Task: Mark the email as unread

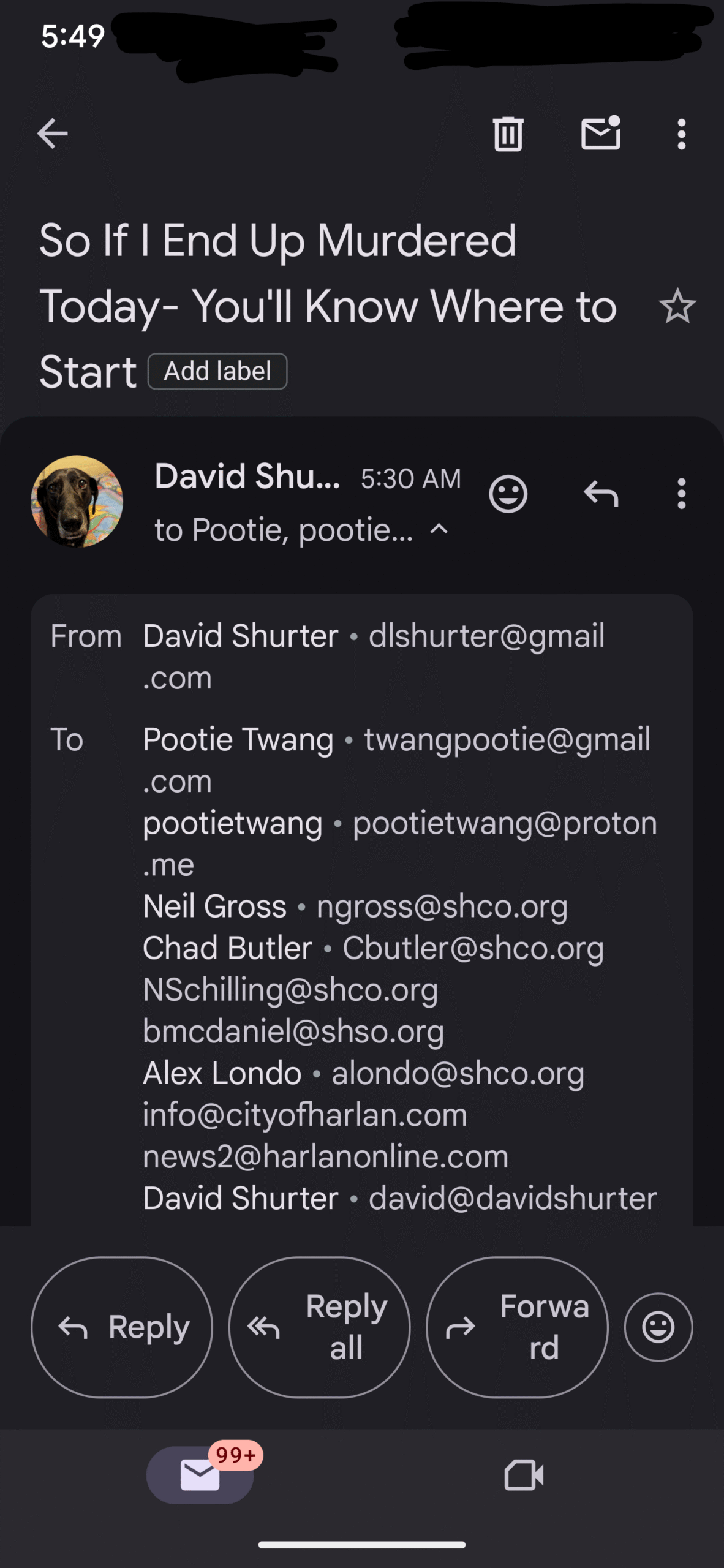Action: (x=600, y=134)
